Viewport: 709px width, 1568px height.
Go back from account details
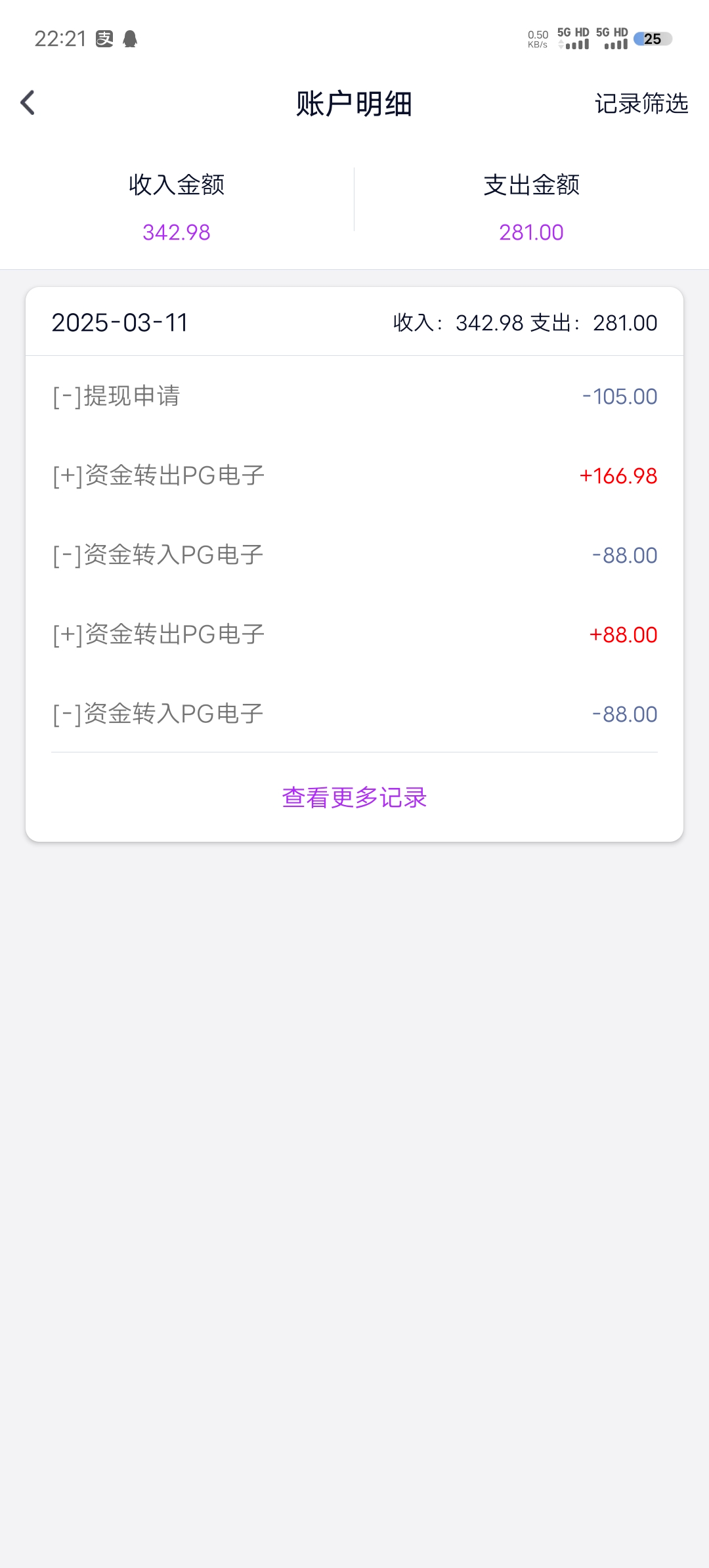point(28,103)
